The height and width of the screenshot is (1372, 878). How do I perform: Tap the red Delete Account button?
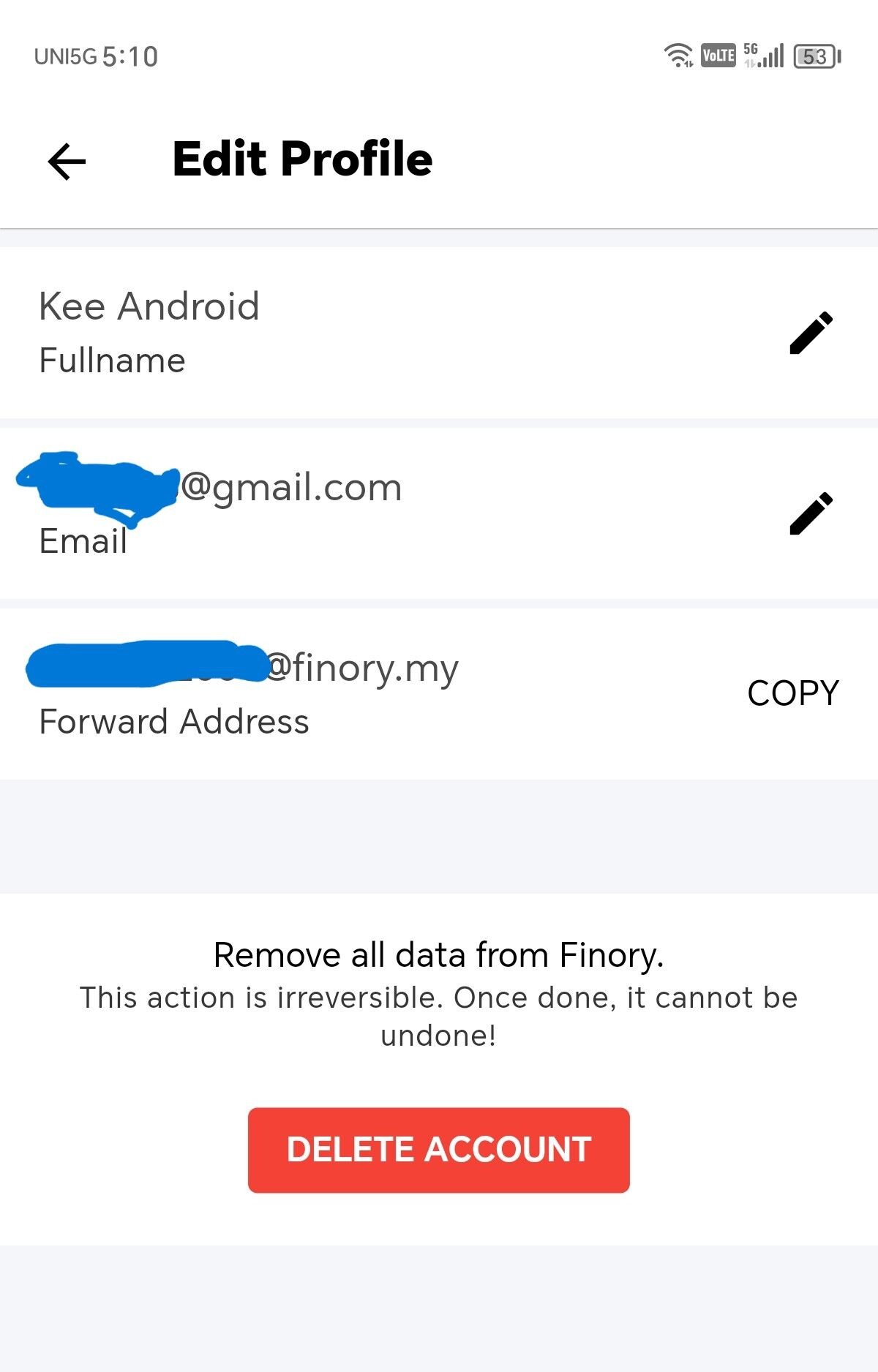tap(438, 1150)
